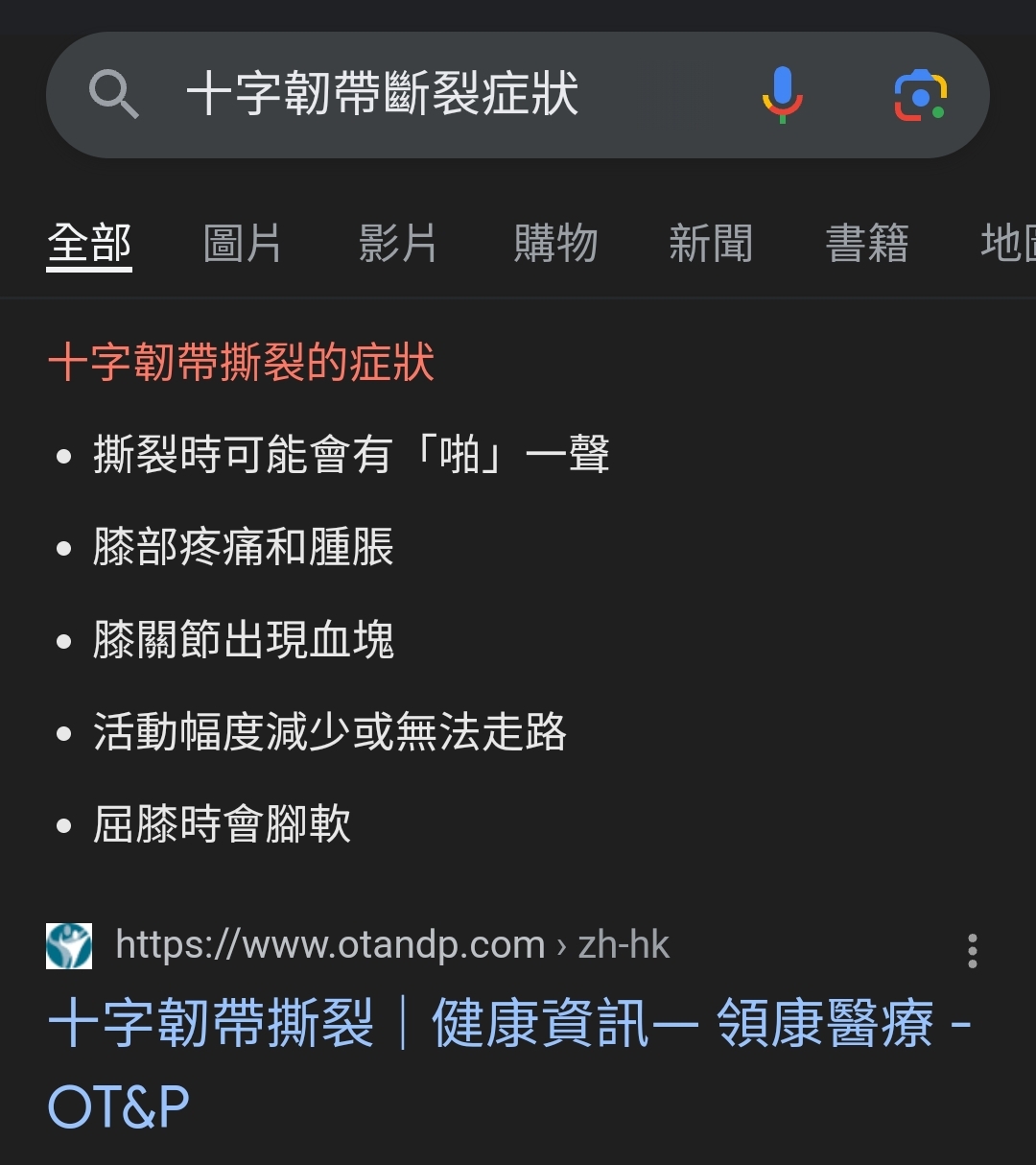Select the 全部 tab
The image size is (1036, 1165).
89,244
